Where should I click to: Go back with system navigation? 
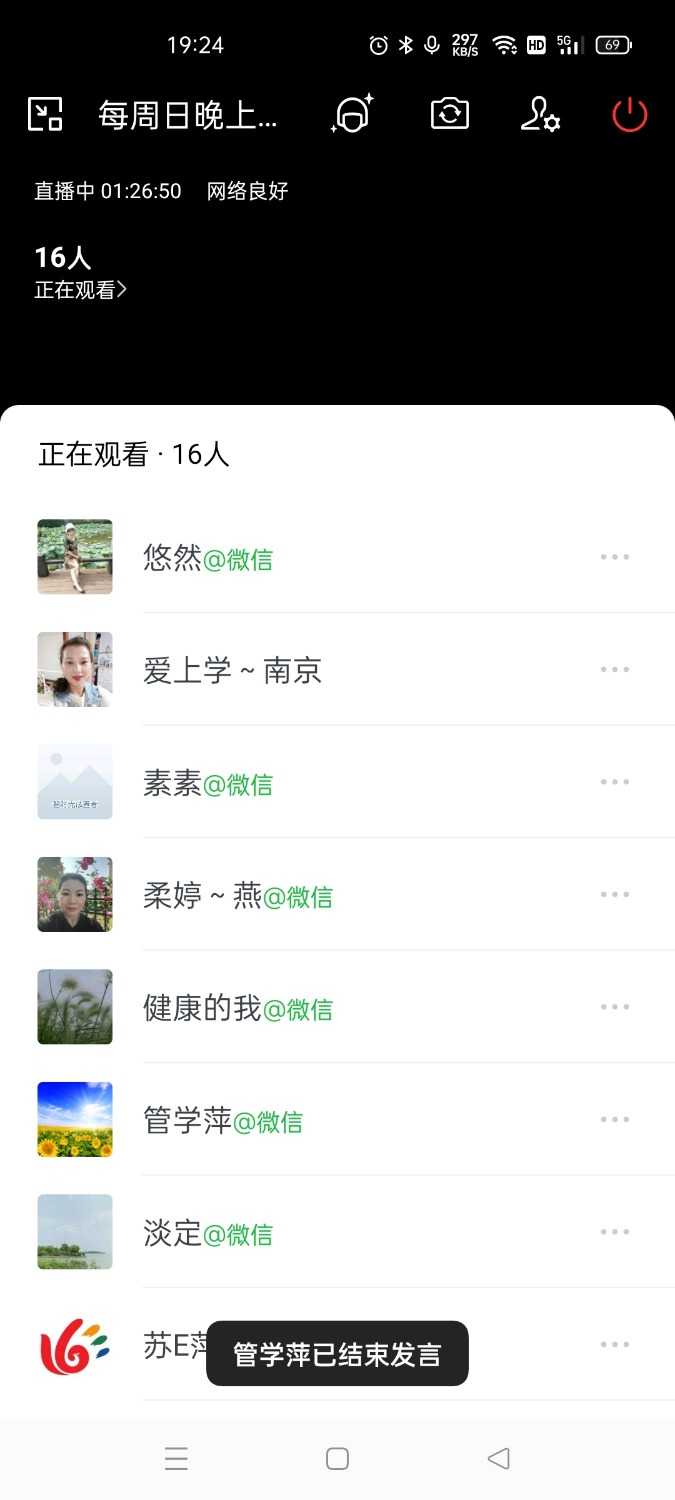[498, 1459]
